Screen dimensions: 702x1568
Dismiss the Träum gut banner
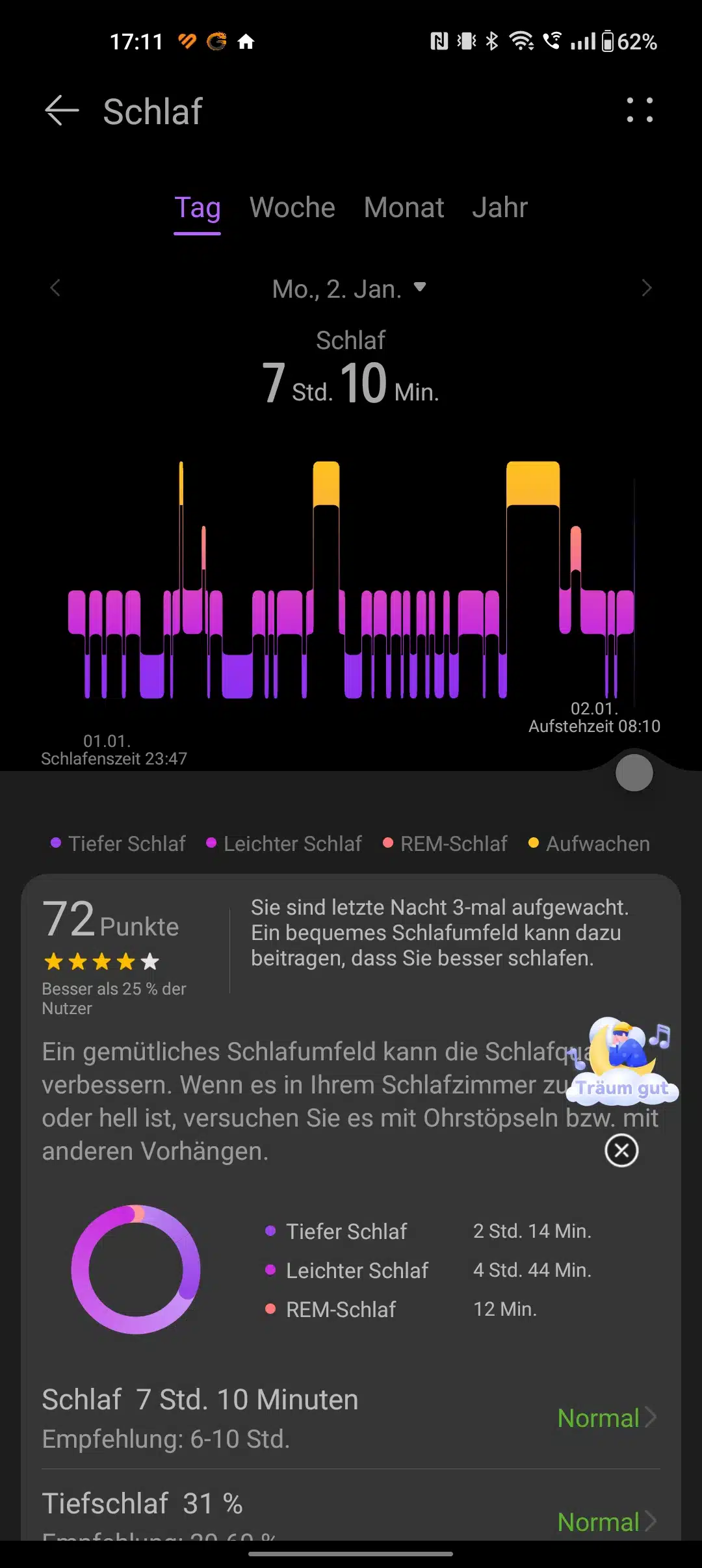pyautogui.click(x=621, y=1151)
